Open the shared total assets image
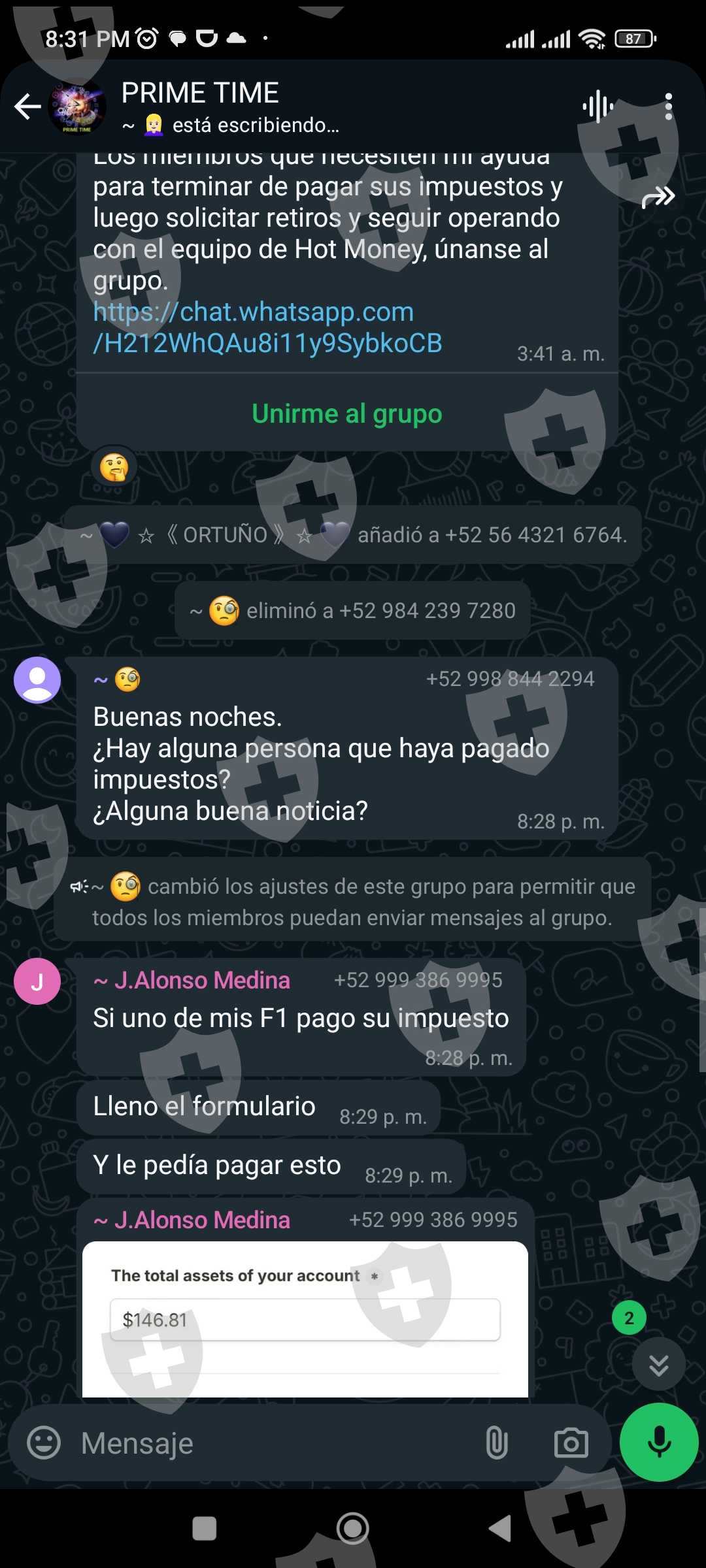 pyautogui.click(x=305, y=1318)
